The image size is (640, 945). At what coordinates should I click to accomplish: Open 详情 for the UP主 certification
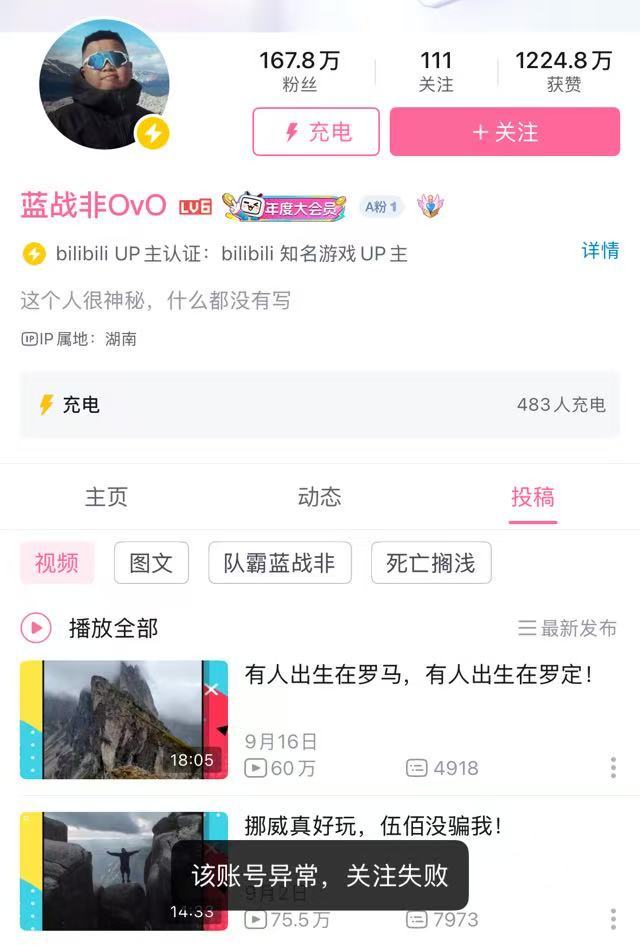tap(600, 251)
